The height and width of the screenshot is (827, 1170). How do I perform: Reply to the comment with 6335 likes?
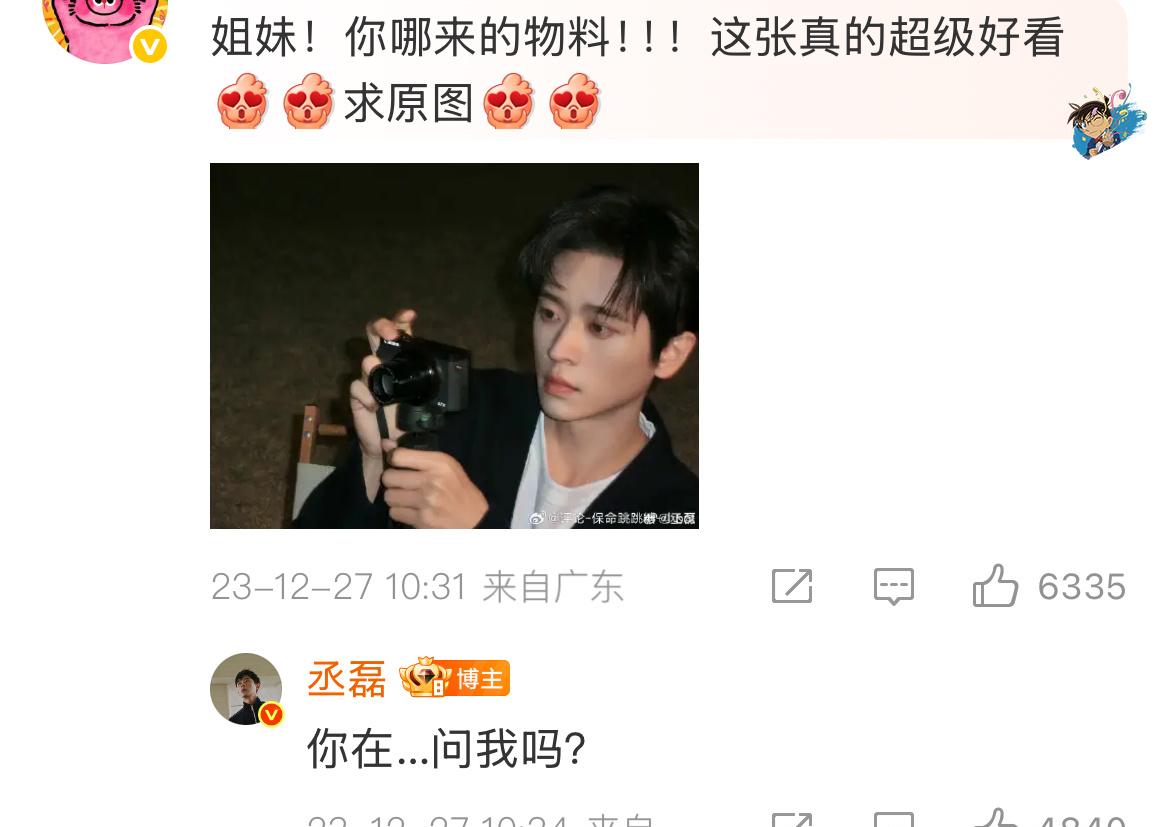[x=893, y=586]
